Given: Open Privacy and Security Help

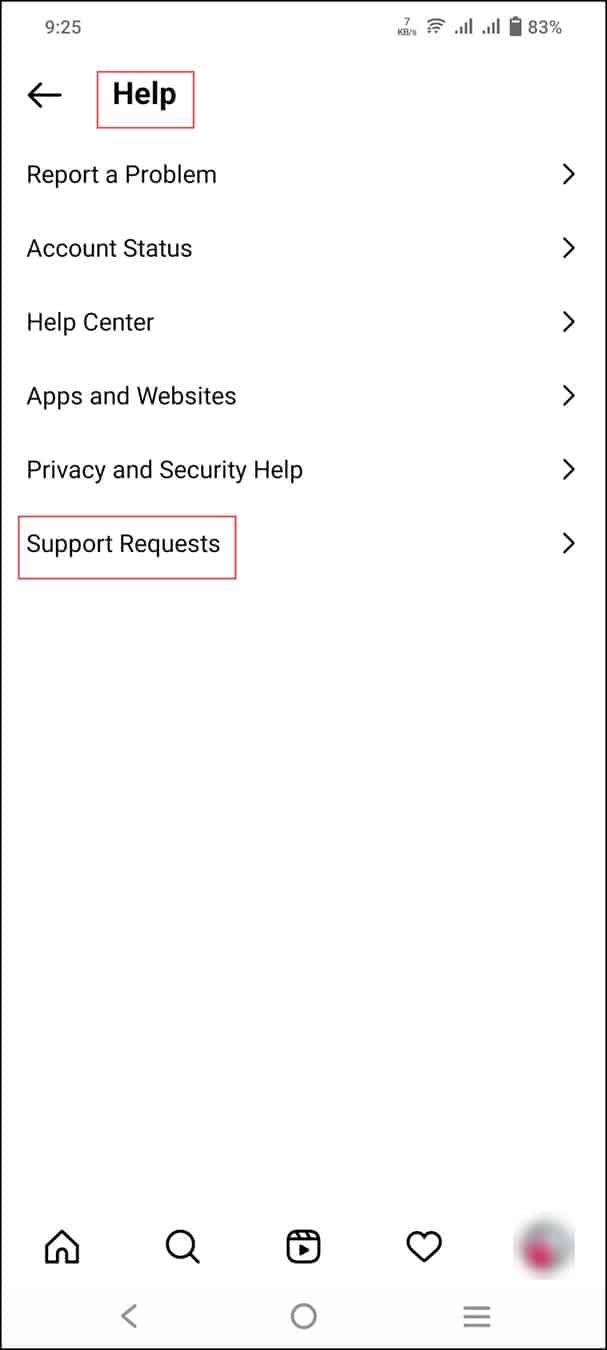Looking at the screenshot, I should coord(303,471).
